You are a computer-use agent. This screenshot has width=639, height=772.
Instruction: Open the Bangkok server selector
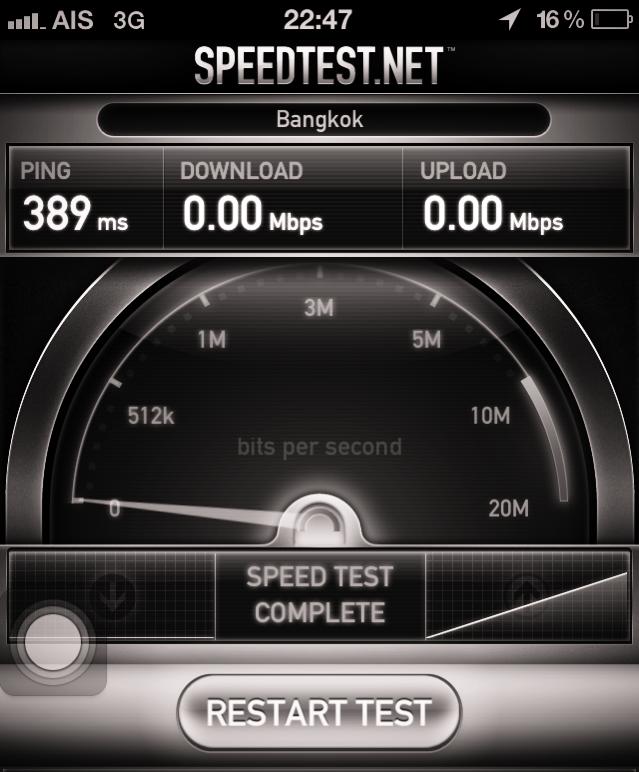323,121
